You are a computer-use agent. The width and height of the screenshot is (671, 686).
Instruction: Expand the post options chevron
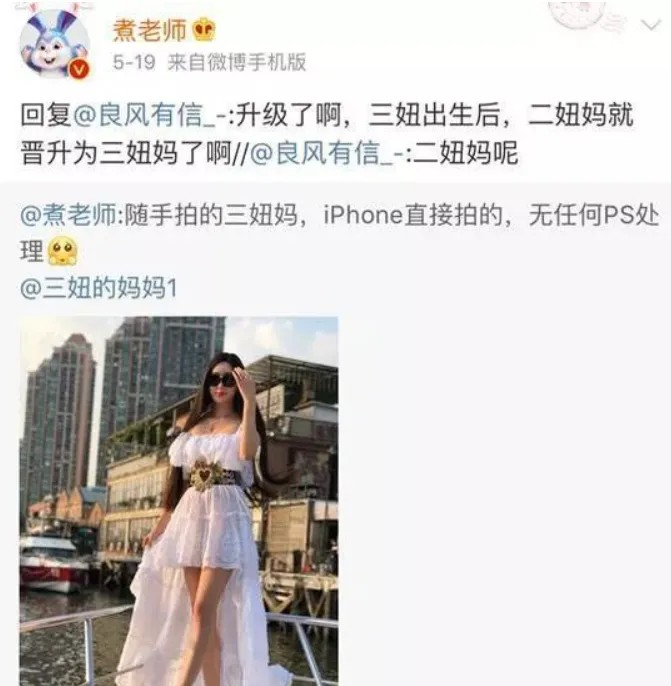point(649,24)
